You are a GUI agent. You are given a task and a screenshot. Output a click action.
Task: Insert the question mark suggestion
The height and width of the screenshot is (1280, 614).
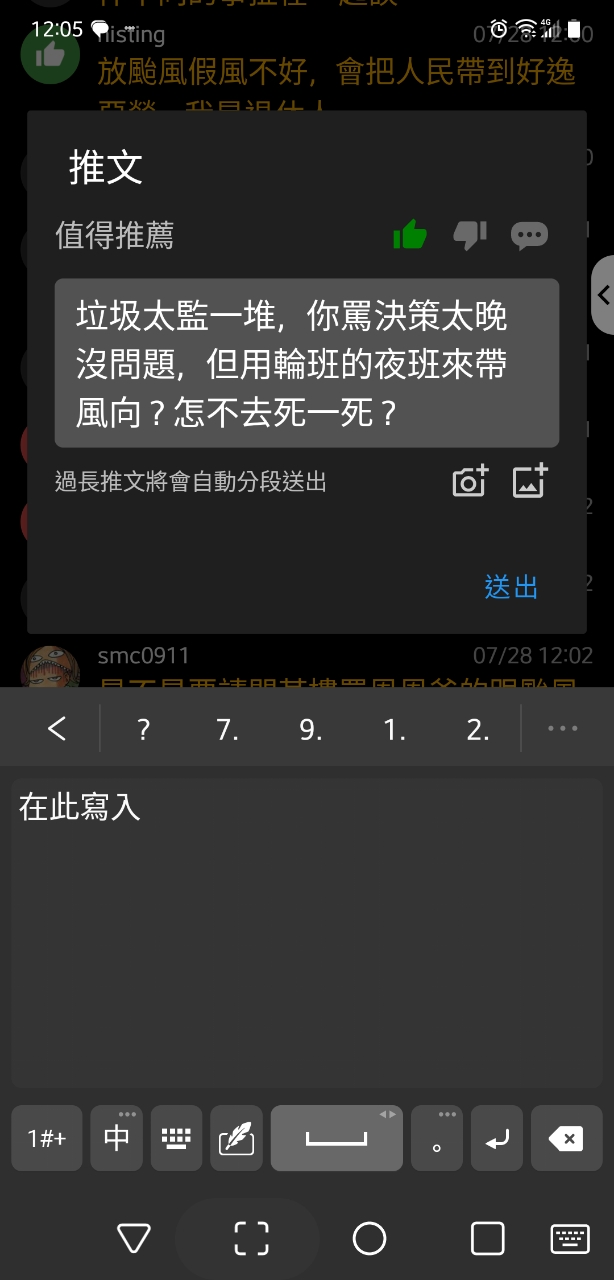143,730
